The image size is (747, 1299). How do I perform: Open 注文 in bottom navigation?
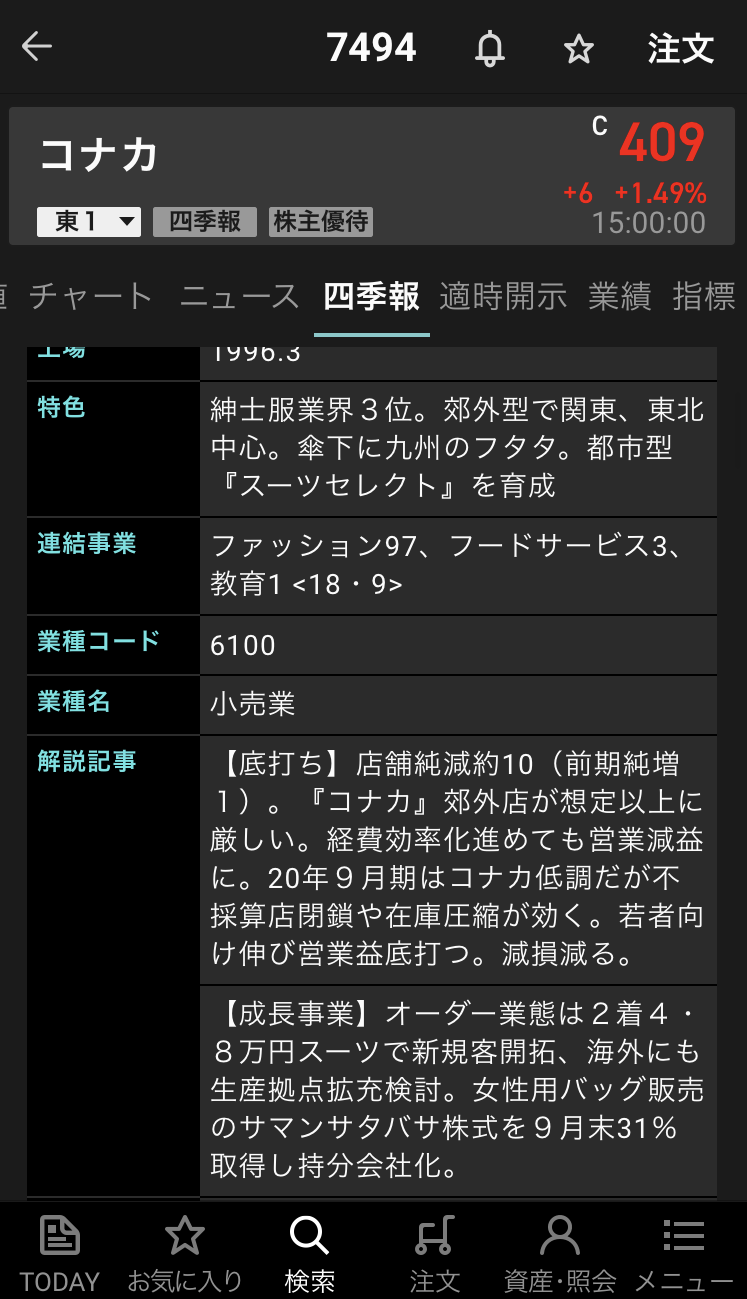434,1254
